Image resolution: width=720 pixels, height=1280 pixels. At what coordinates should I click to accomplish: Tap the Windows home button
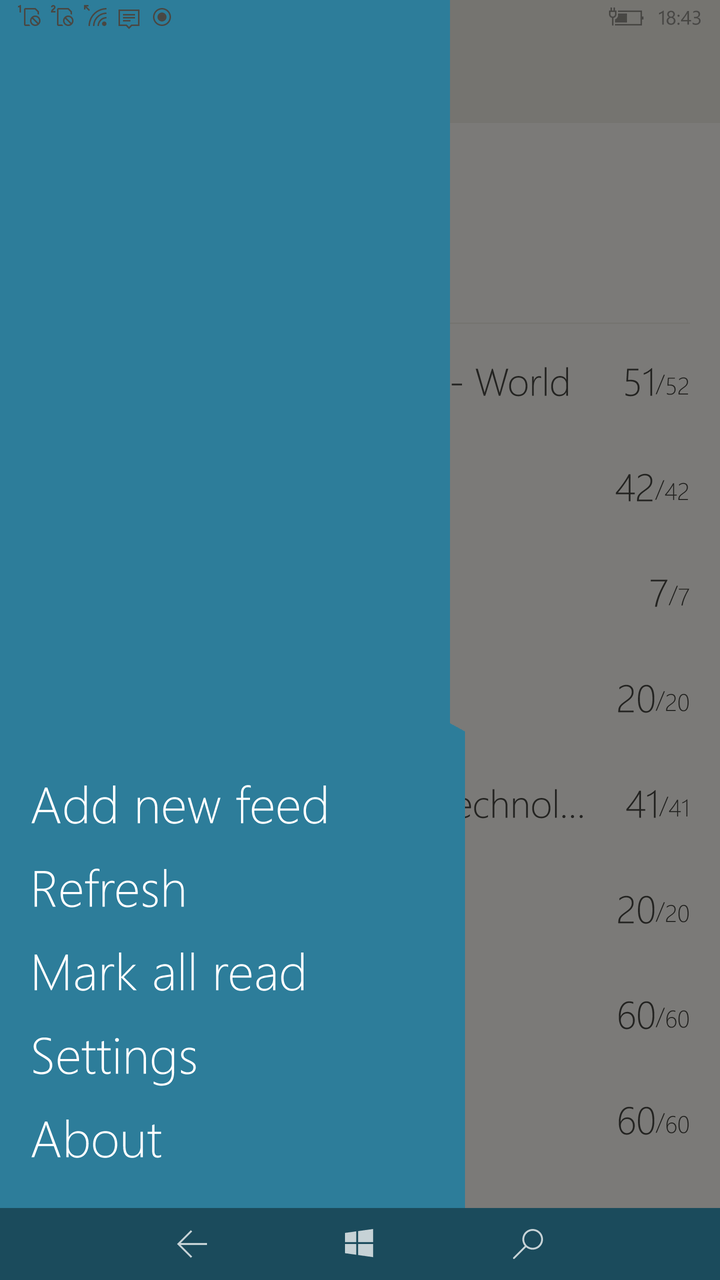click(x=359, y=1244)
